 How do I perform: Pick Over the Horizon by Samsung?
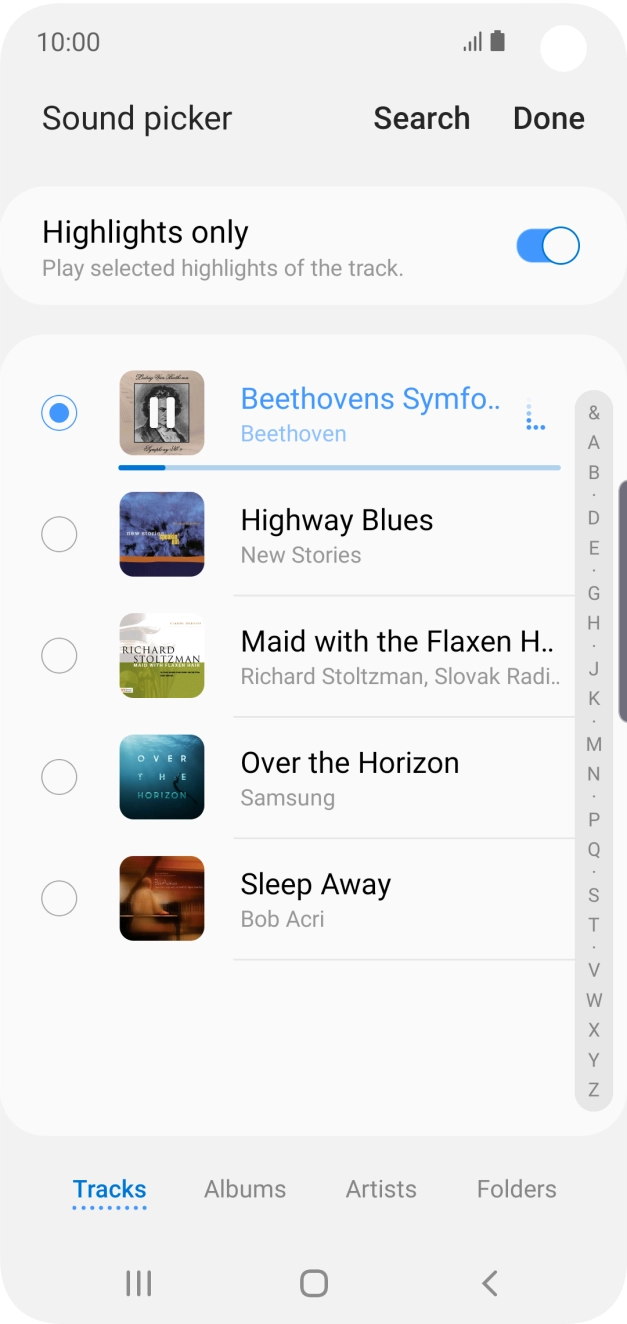[x=349, y=777]
